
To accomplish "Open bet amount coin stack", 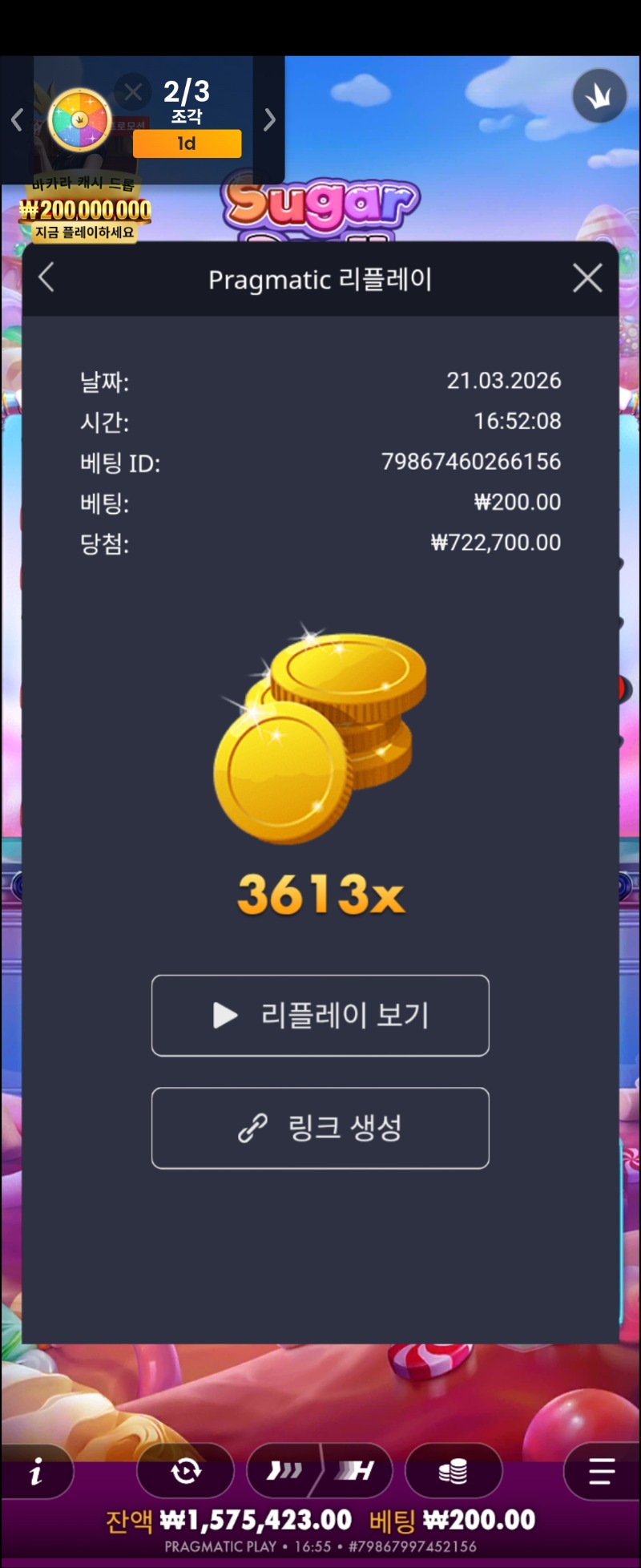I will 453,1471.
